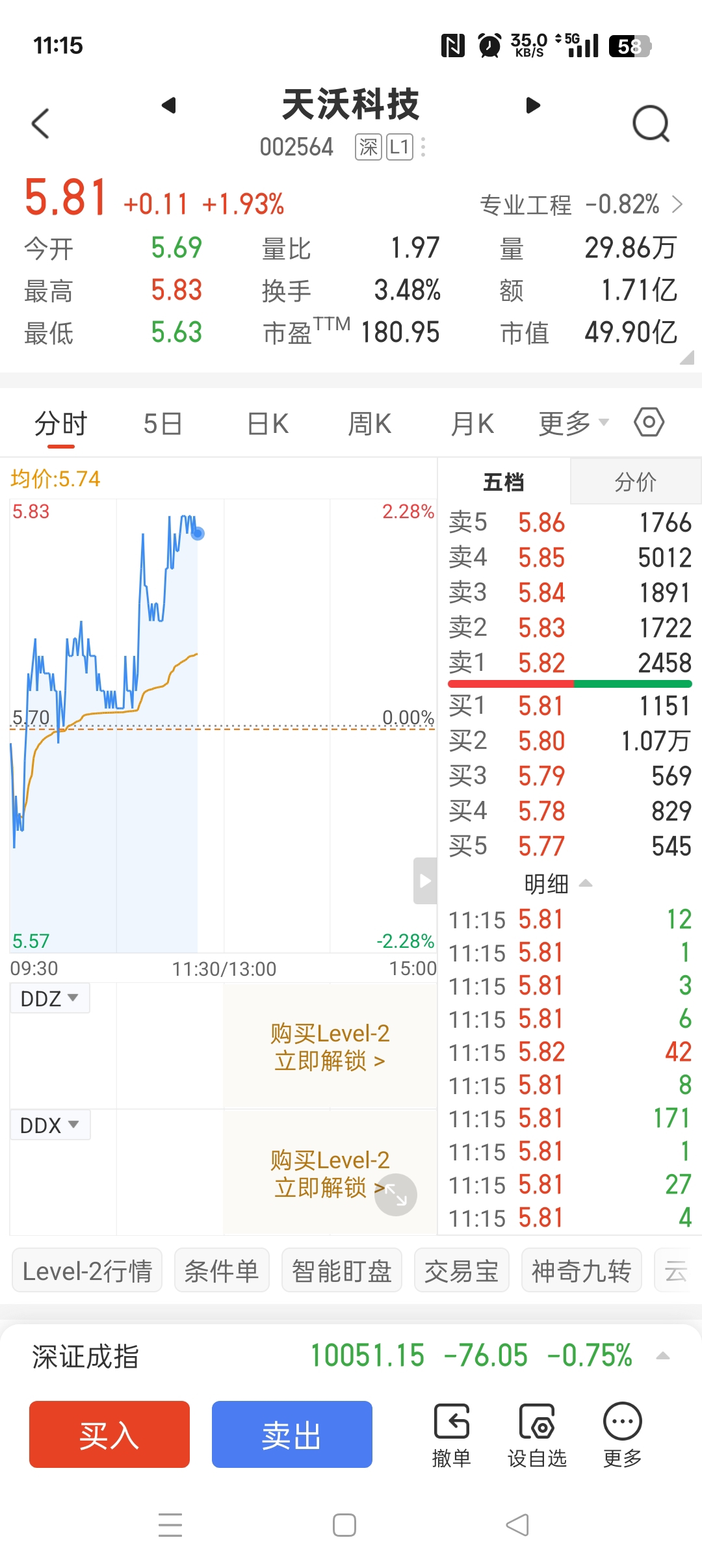The image size is (702, 1568).
Task: Select the 周K chart tab
Action: click(x=370, y=424)
